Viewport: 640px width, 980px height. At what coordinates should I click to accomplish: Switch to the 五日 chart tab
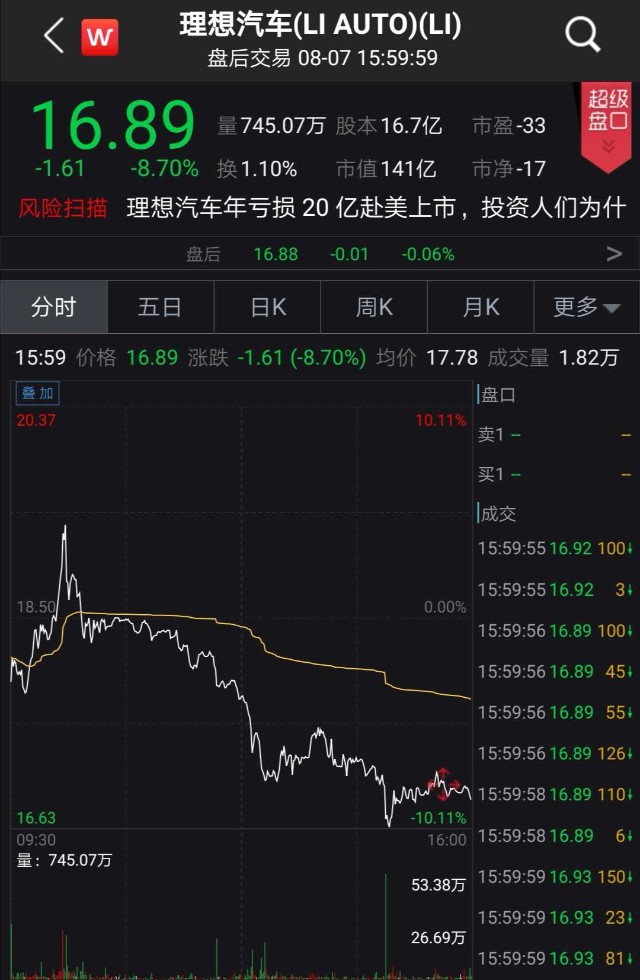(160, 307)
